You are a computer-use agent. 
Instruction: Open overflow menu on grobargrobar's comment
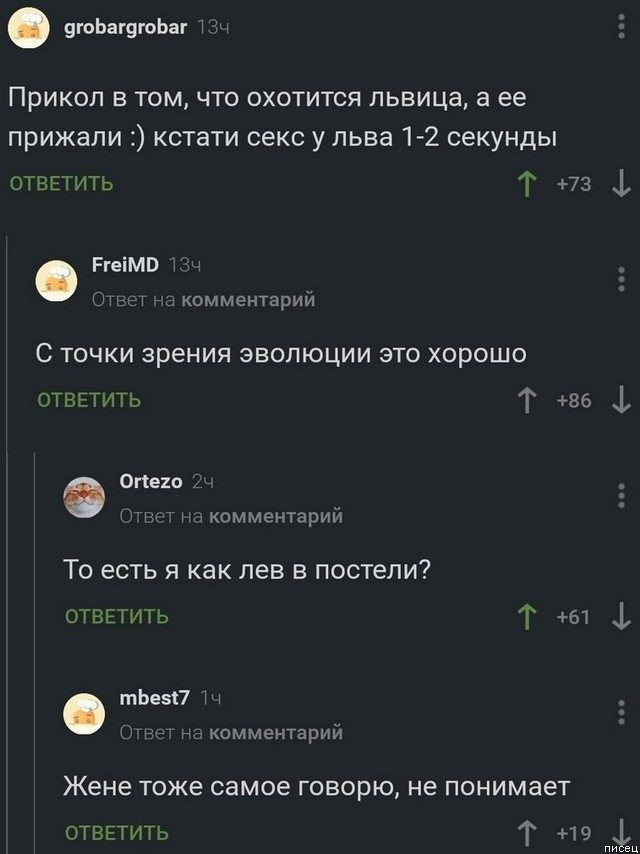point(620,27)
